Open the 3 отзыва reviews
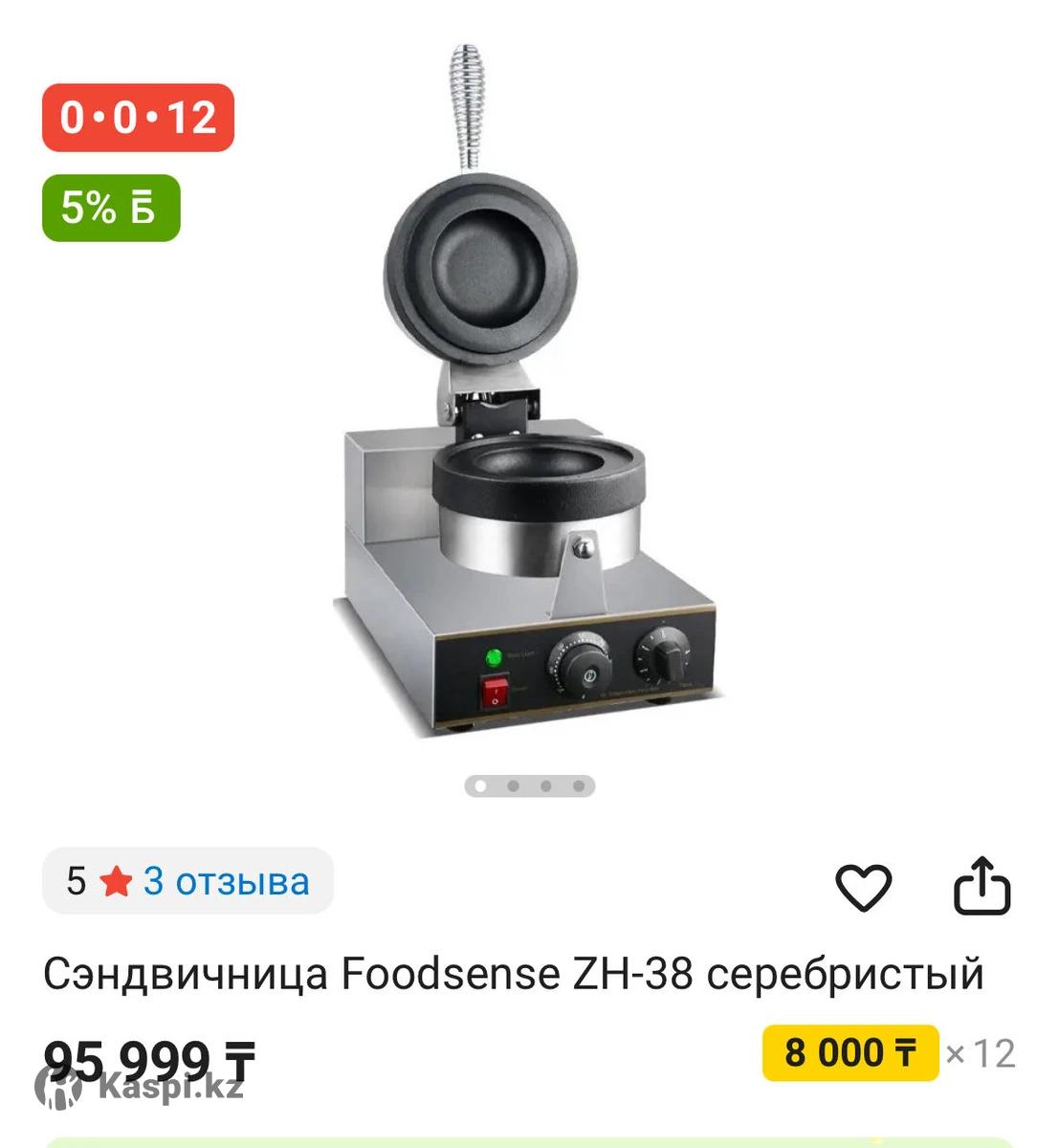 click(x=226, y=881)
